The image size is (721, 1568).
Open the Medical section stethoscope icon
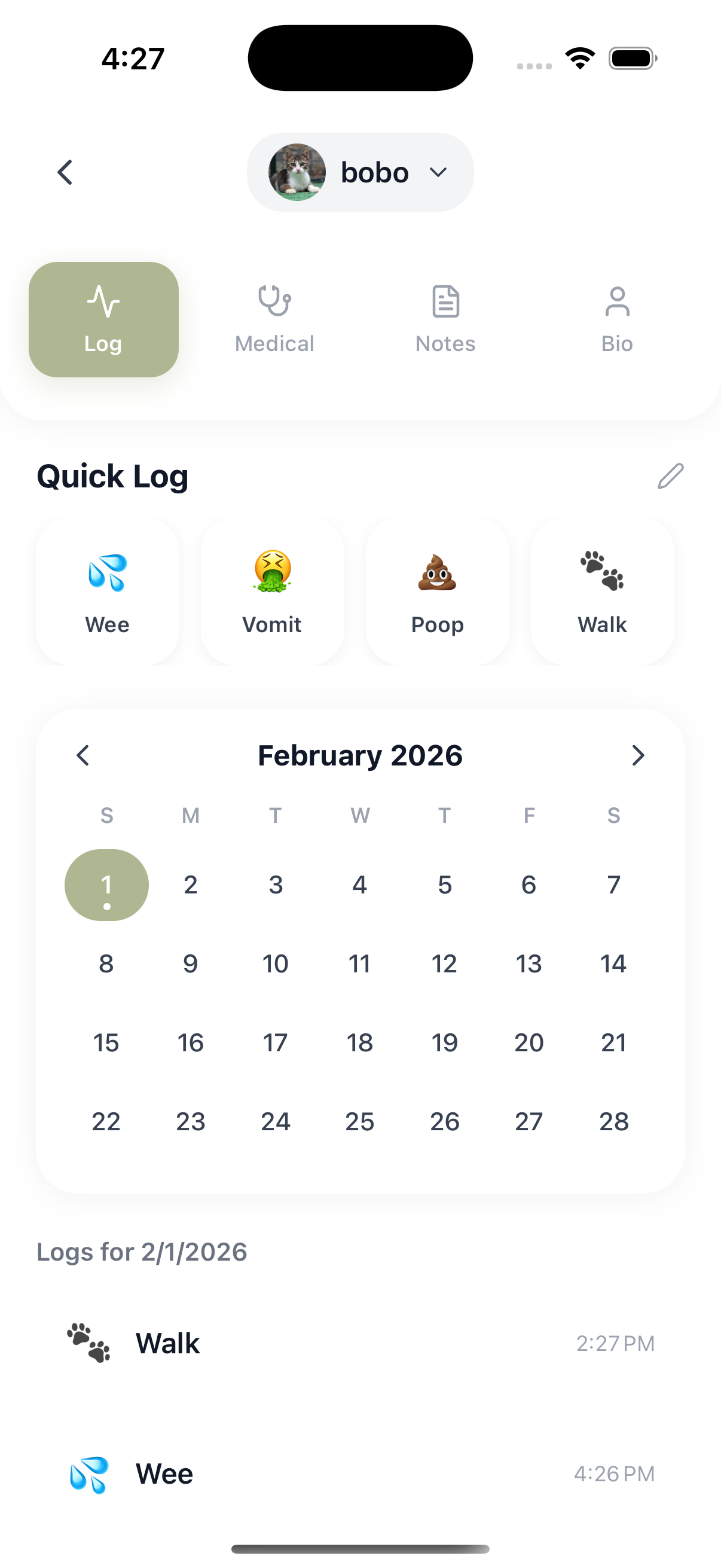coord(274,301)
